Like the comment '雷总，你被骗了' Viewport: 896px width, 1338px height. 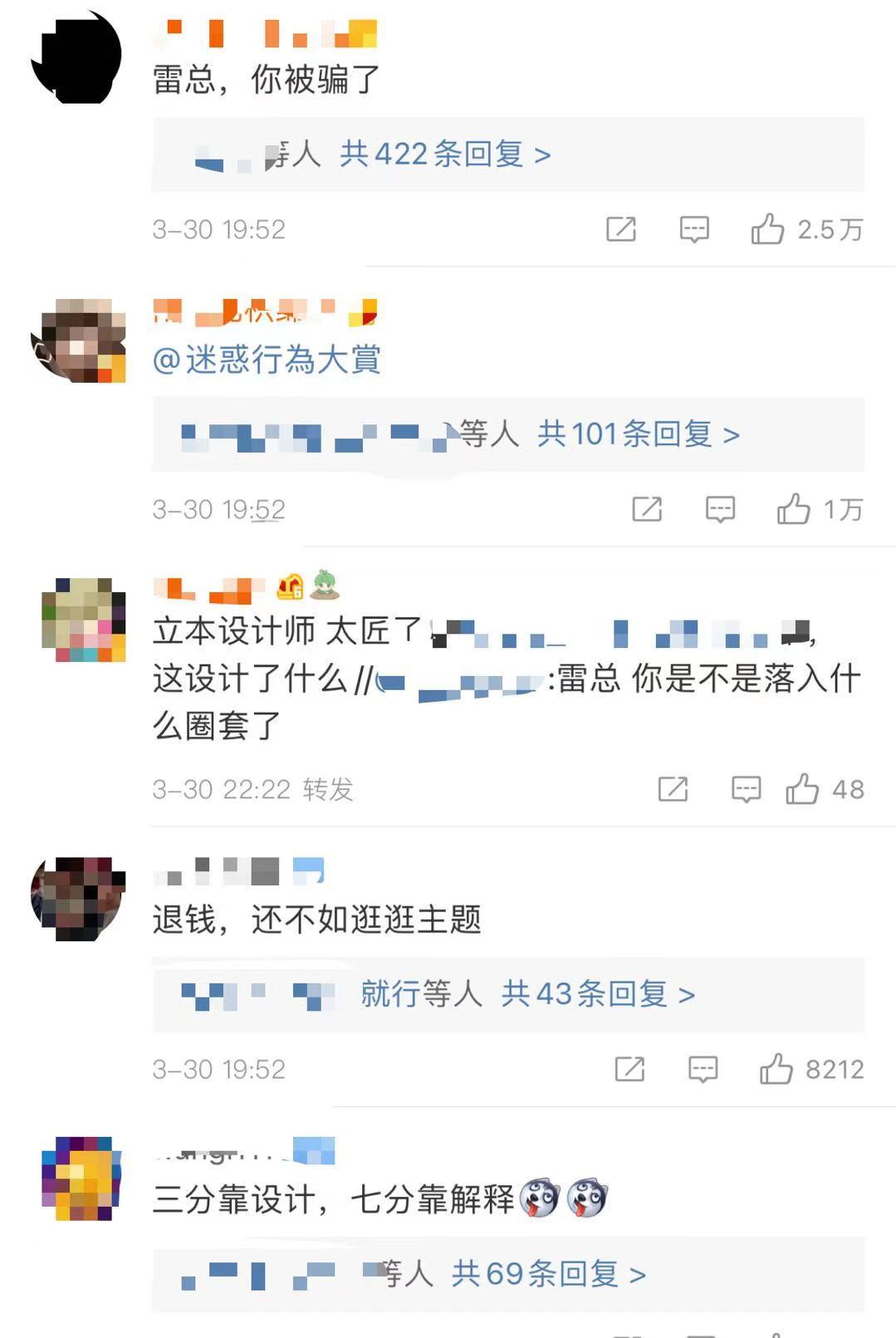coord(767,228)
